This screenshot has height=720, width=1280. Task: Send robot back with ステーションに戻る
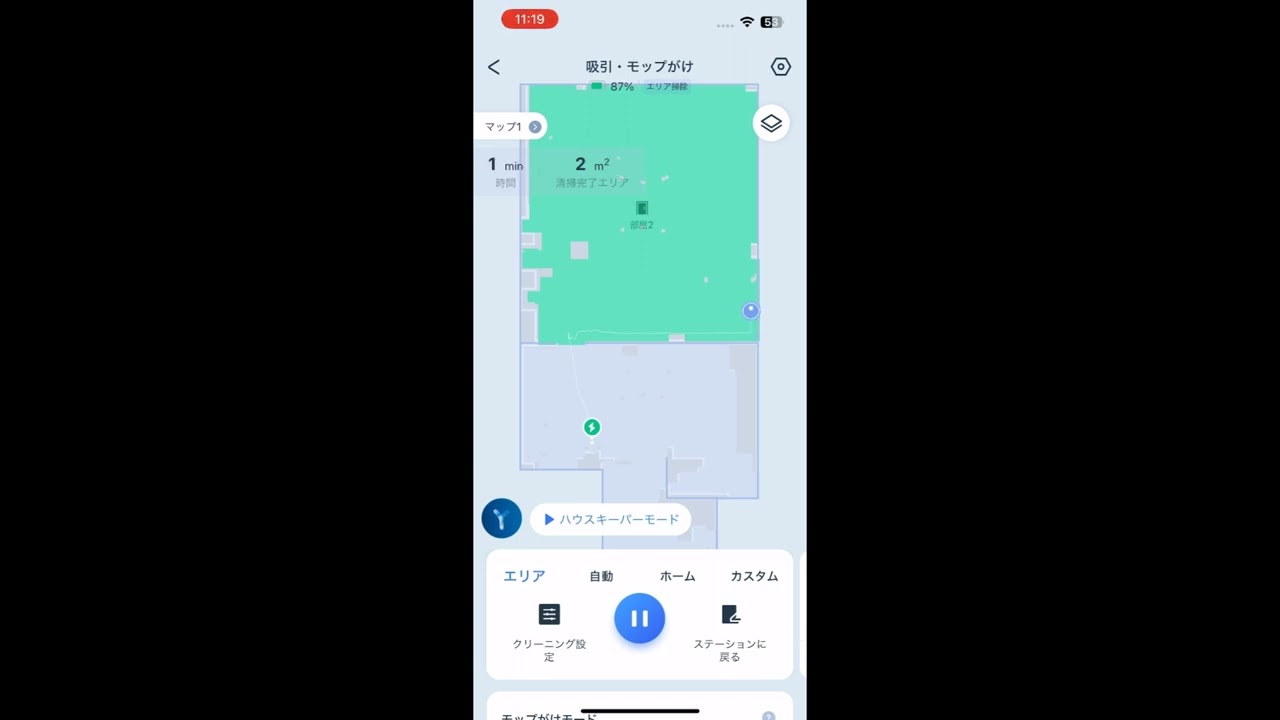(x=730, y=633)
